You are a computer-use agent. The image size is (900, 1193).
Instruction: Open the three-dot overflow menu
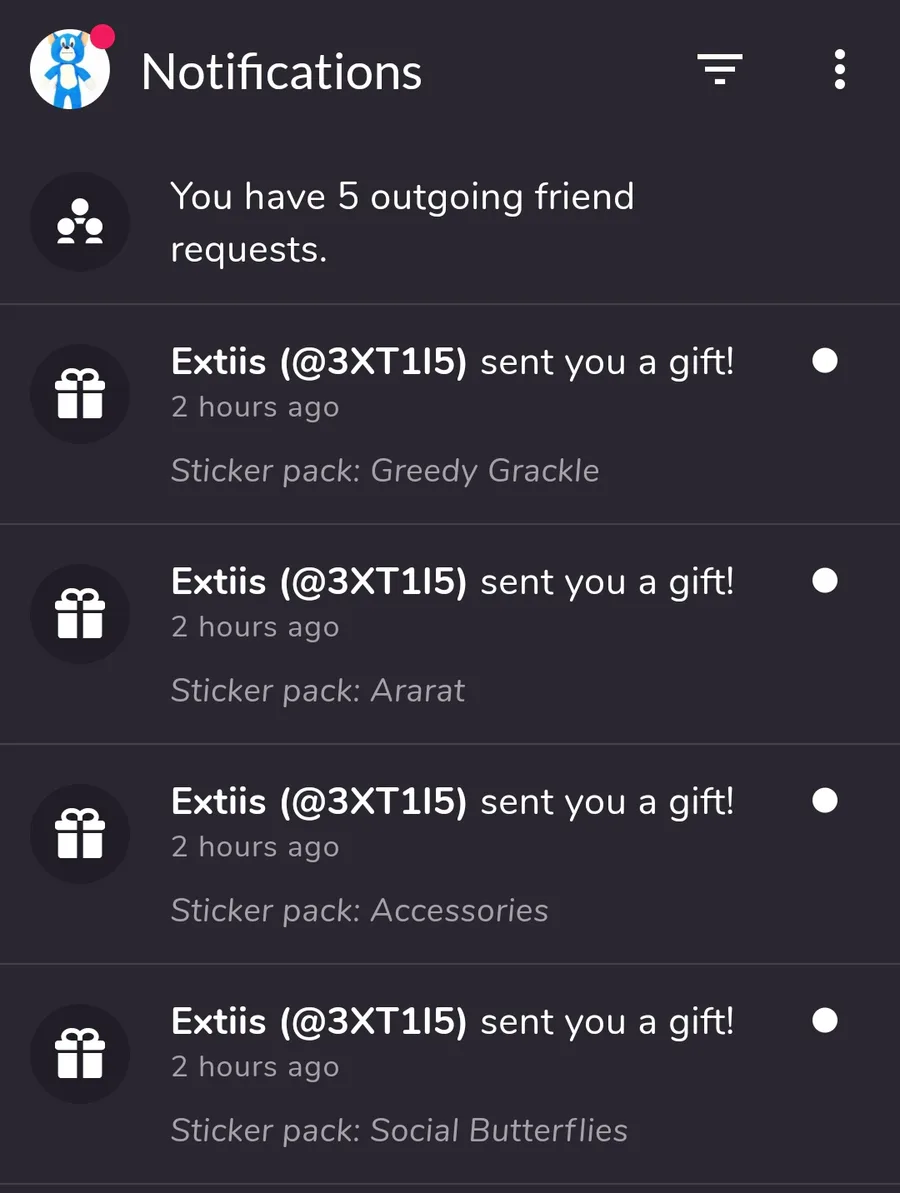point(839,70)
